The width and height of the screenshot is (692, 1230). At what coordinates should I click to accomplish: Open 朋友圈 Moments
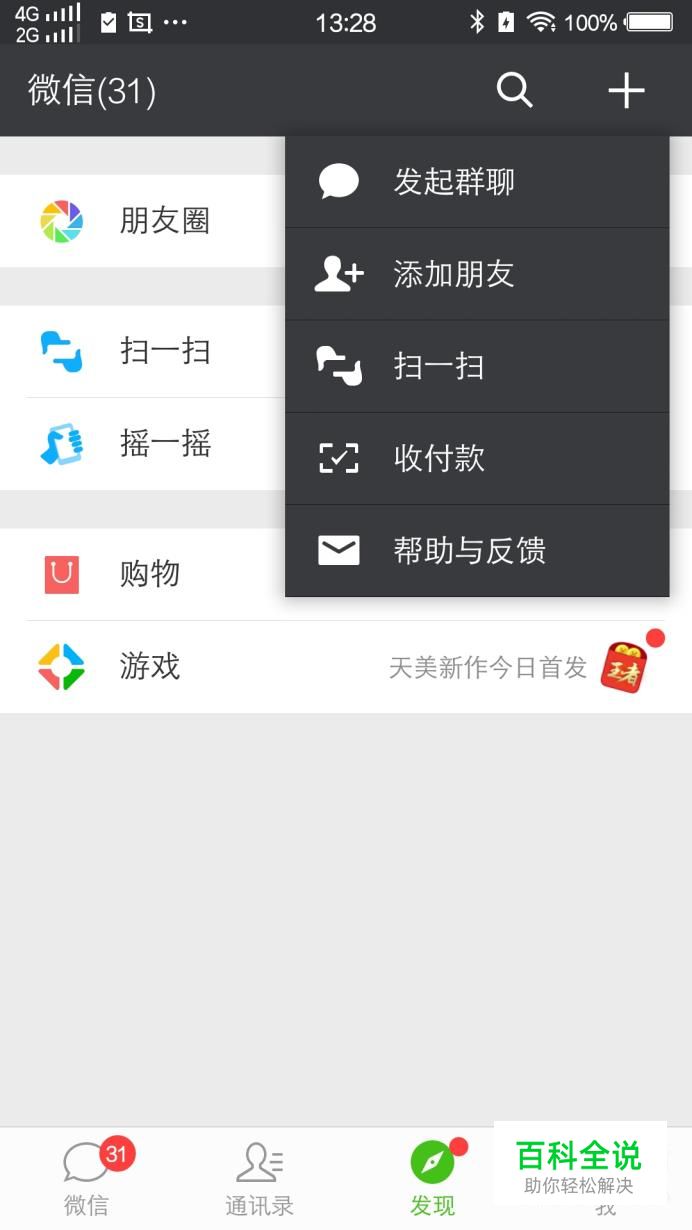143,221
